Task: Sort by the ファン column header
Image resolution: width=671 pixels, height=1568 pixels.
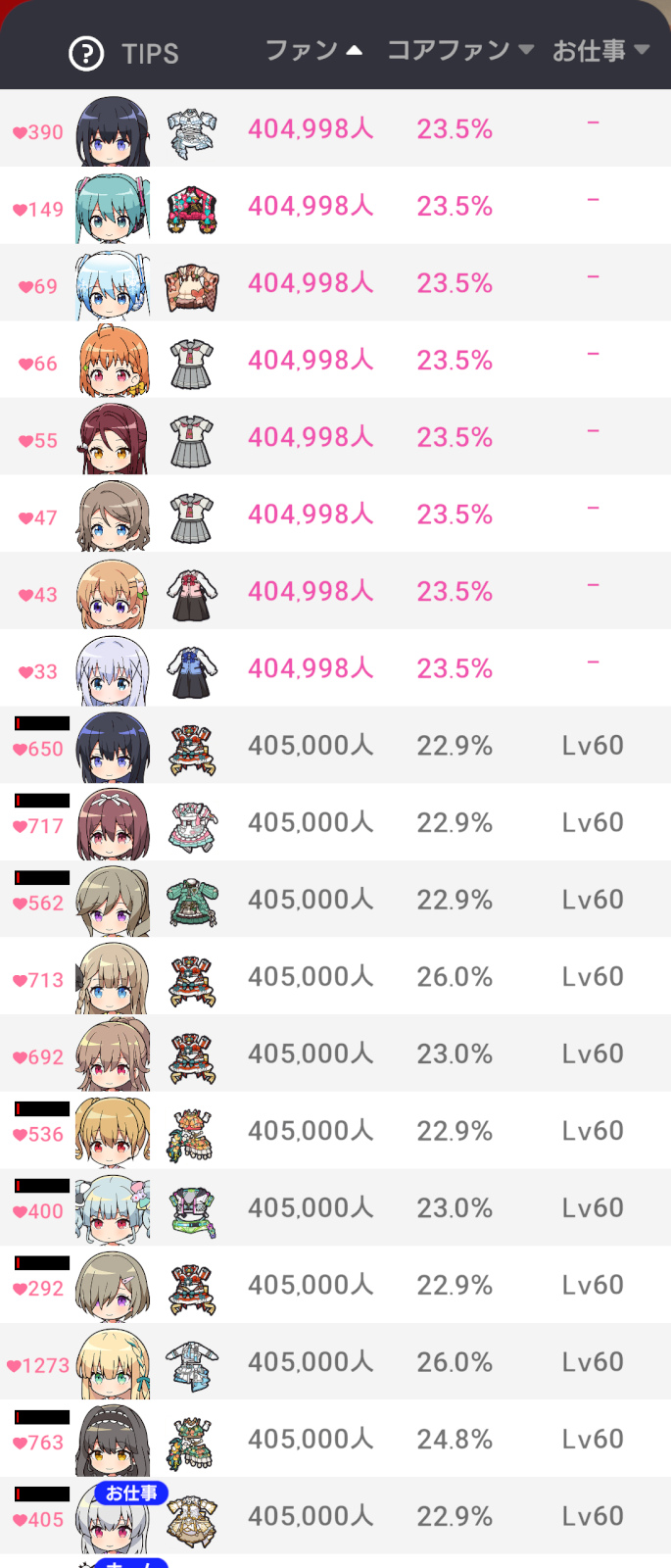Action: coord(313,50)
